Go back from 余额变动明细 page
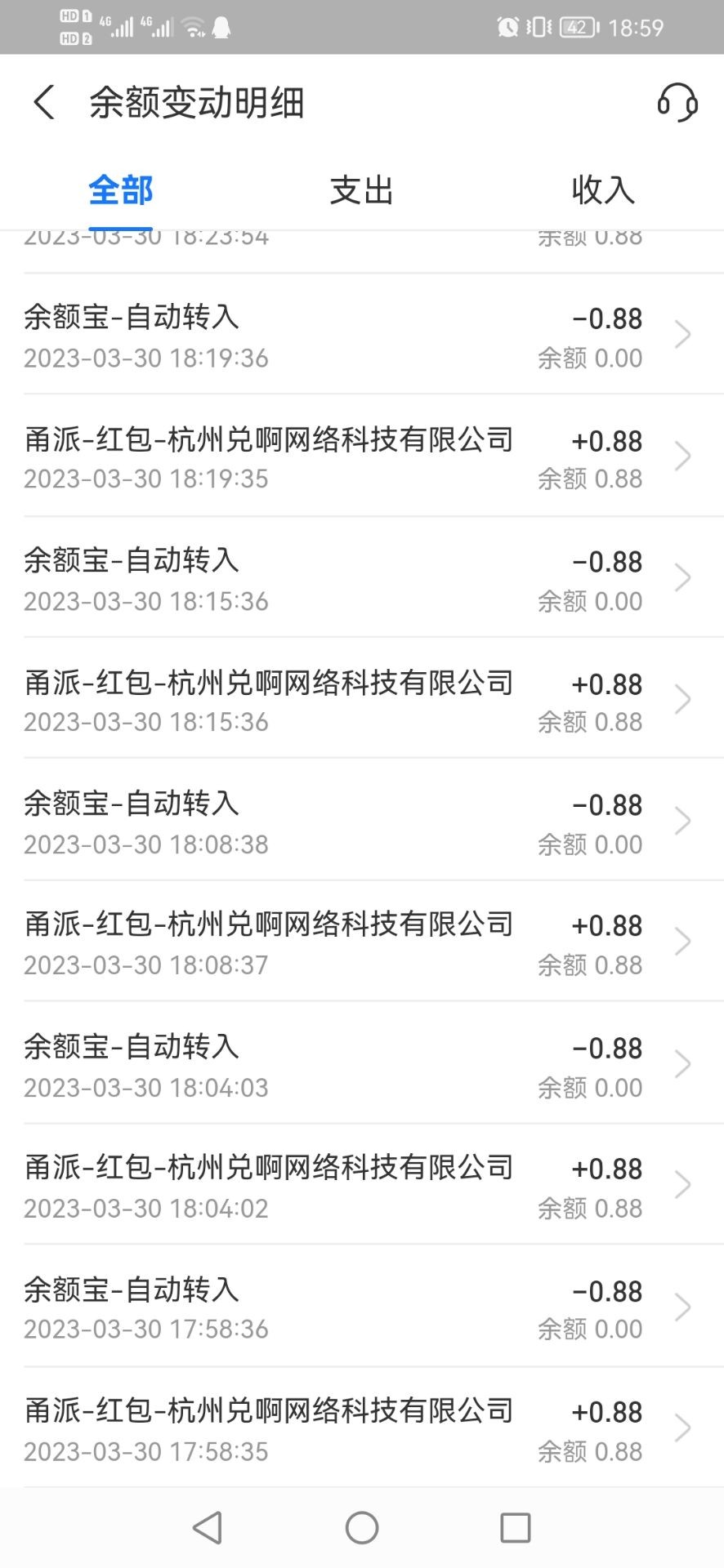 point(44,103)
